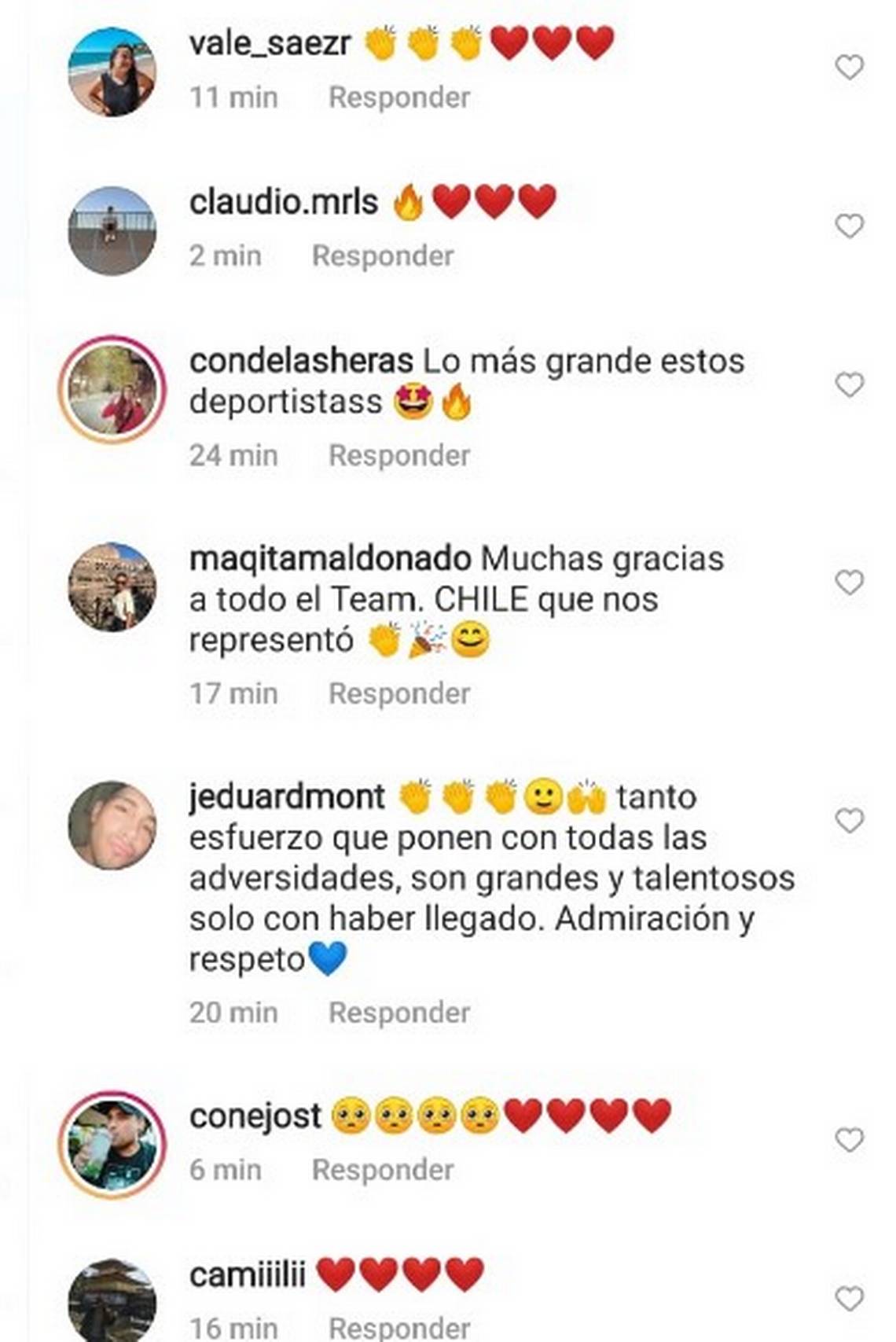Open conejost's profile picture story
This screenshot has width=896, height=1342.
coord(112,1144)
